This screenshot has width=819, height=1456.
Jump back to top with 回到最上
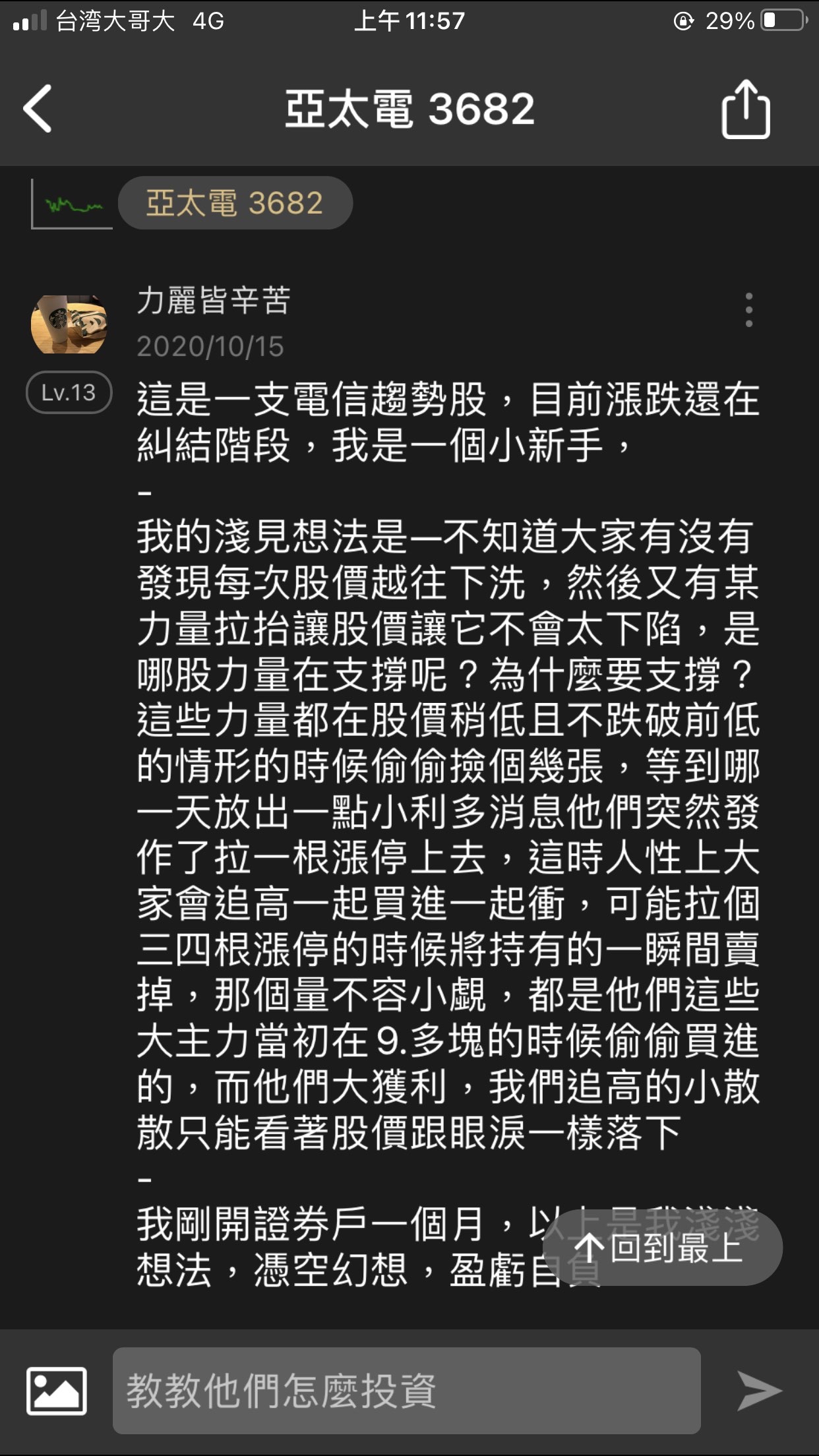pyautogui.click(x=662, y=1248)
